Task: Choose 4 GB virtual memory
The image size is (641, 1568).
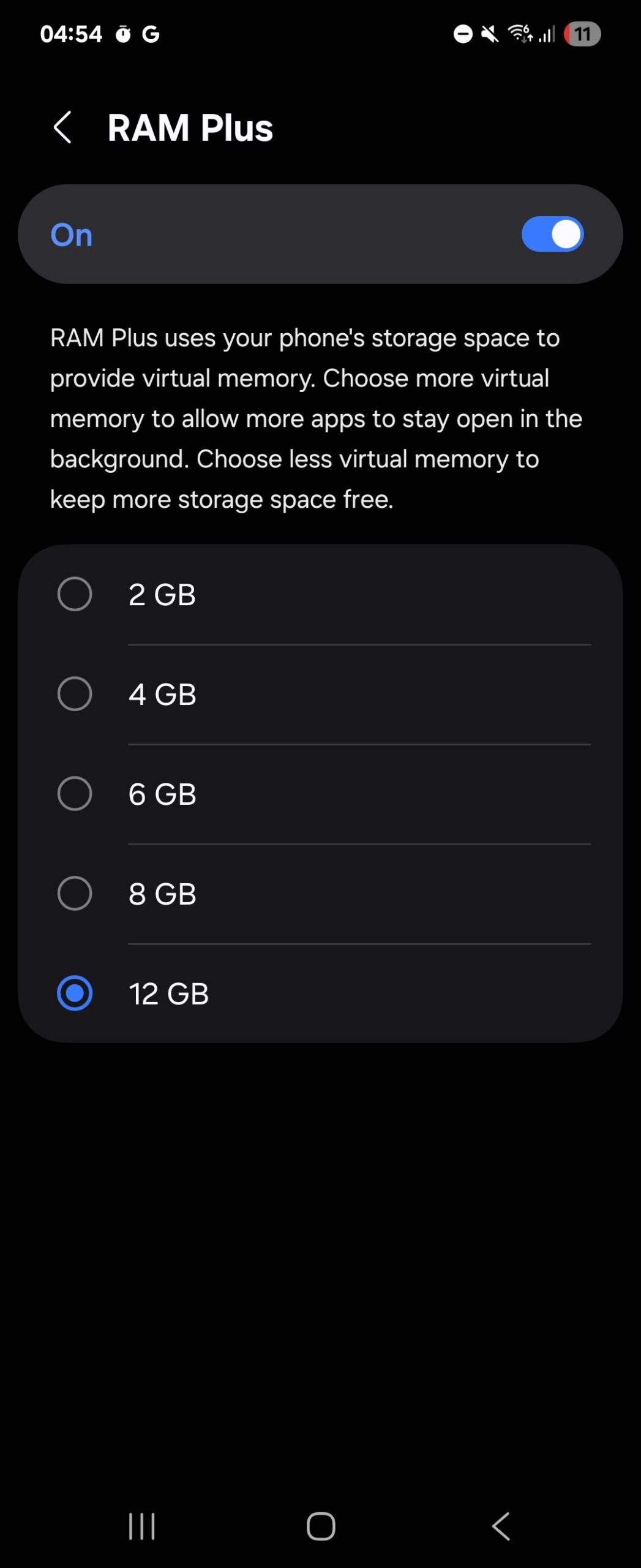Action: click(x=75, y=693)
